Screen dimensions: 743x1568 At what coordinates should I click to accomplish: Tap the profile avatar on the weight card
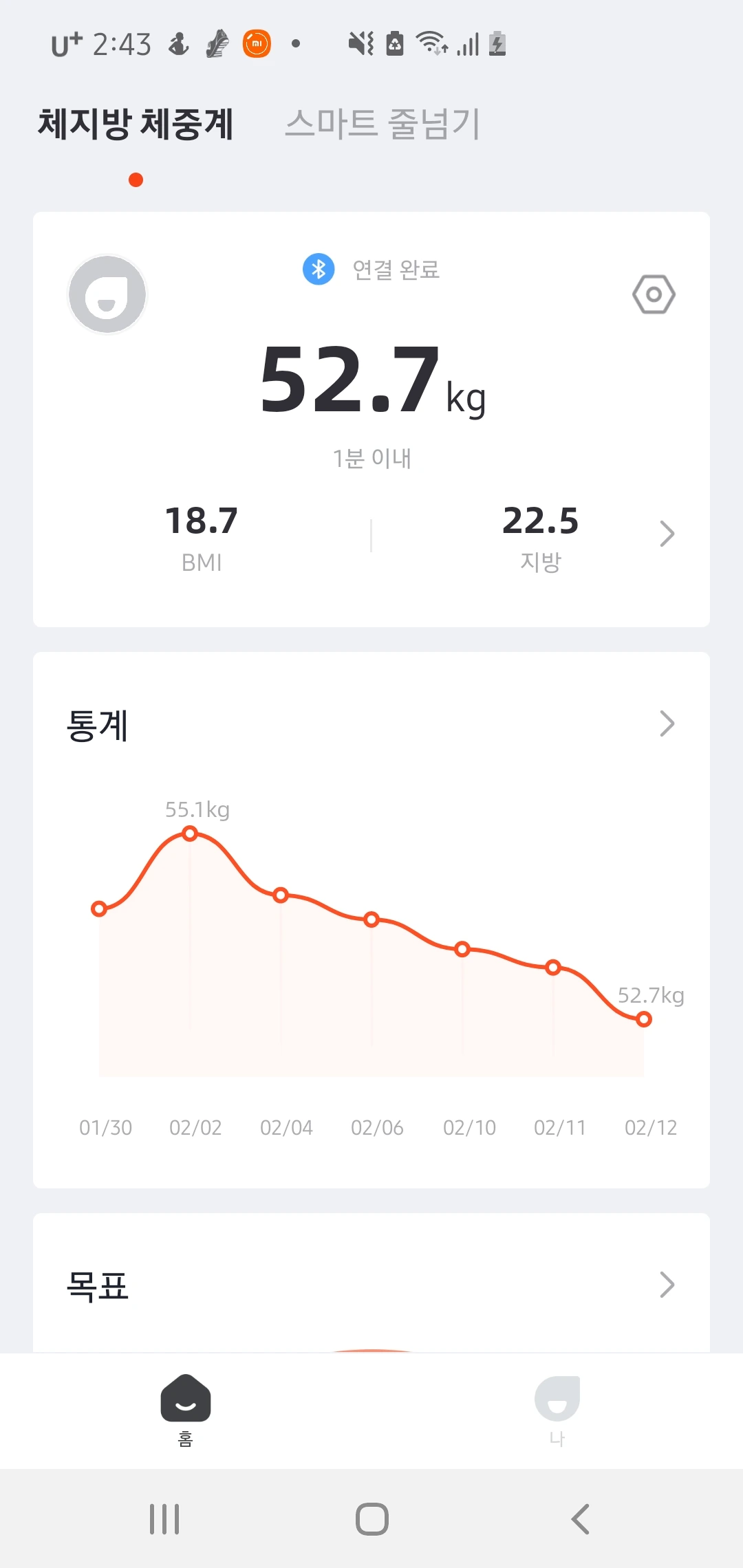click(107, 294)
